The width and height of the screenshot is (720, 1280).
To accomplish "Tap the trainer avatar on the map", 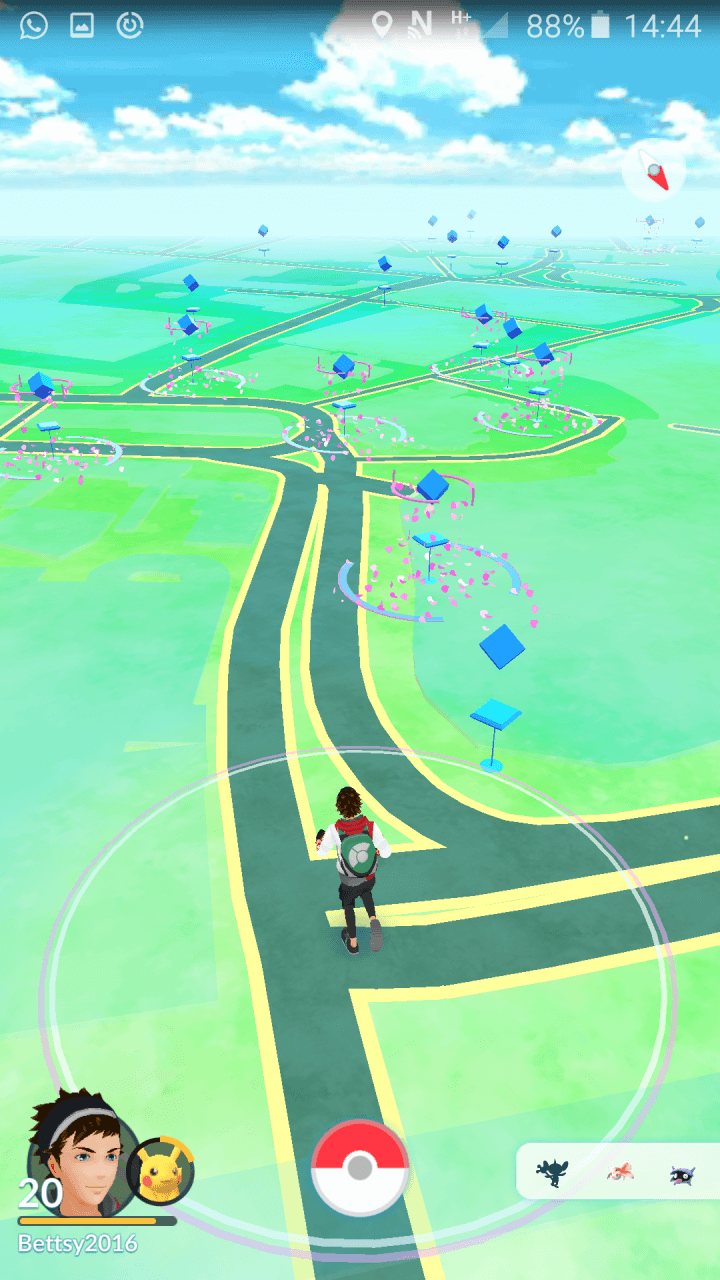I will [x=355, y=868].
